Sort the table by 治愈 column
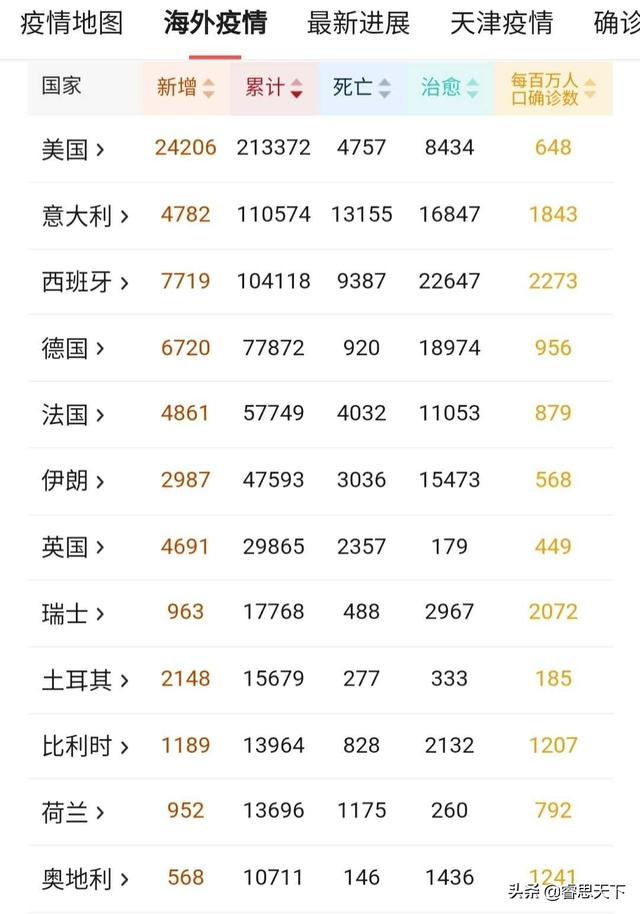The width and height of the screenshot is (640, 914). point(449,87)
